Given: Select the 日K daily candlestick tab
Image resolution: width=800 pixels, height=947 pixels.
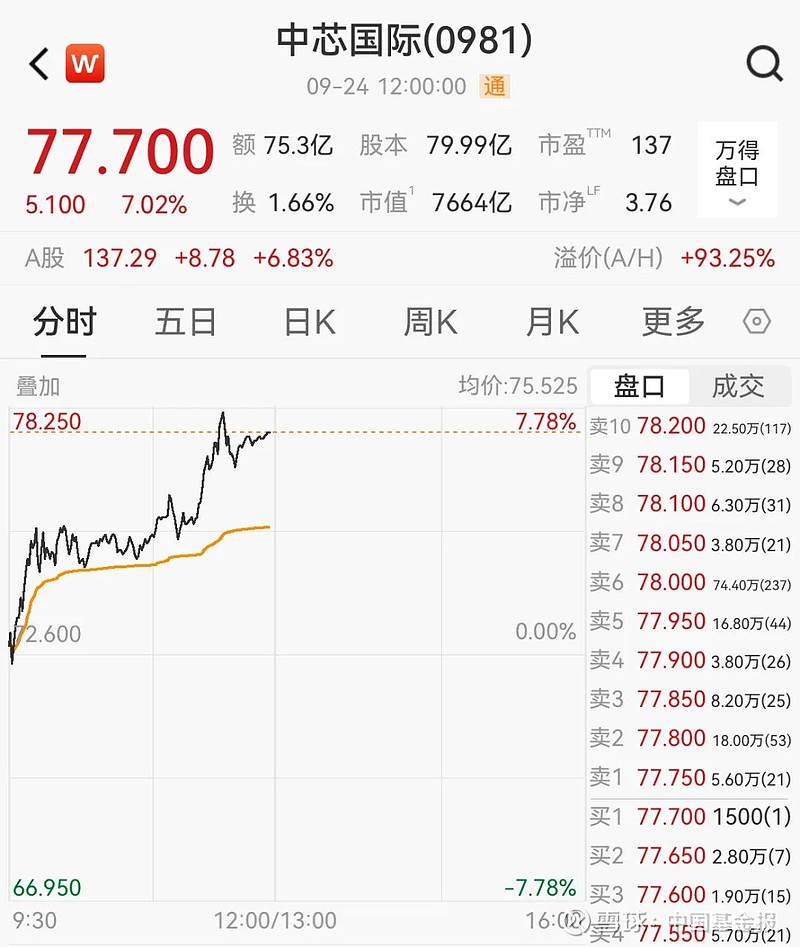Looking at the screenshot, I should click(307, 322).
